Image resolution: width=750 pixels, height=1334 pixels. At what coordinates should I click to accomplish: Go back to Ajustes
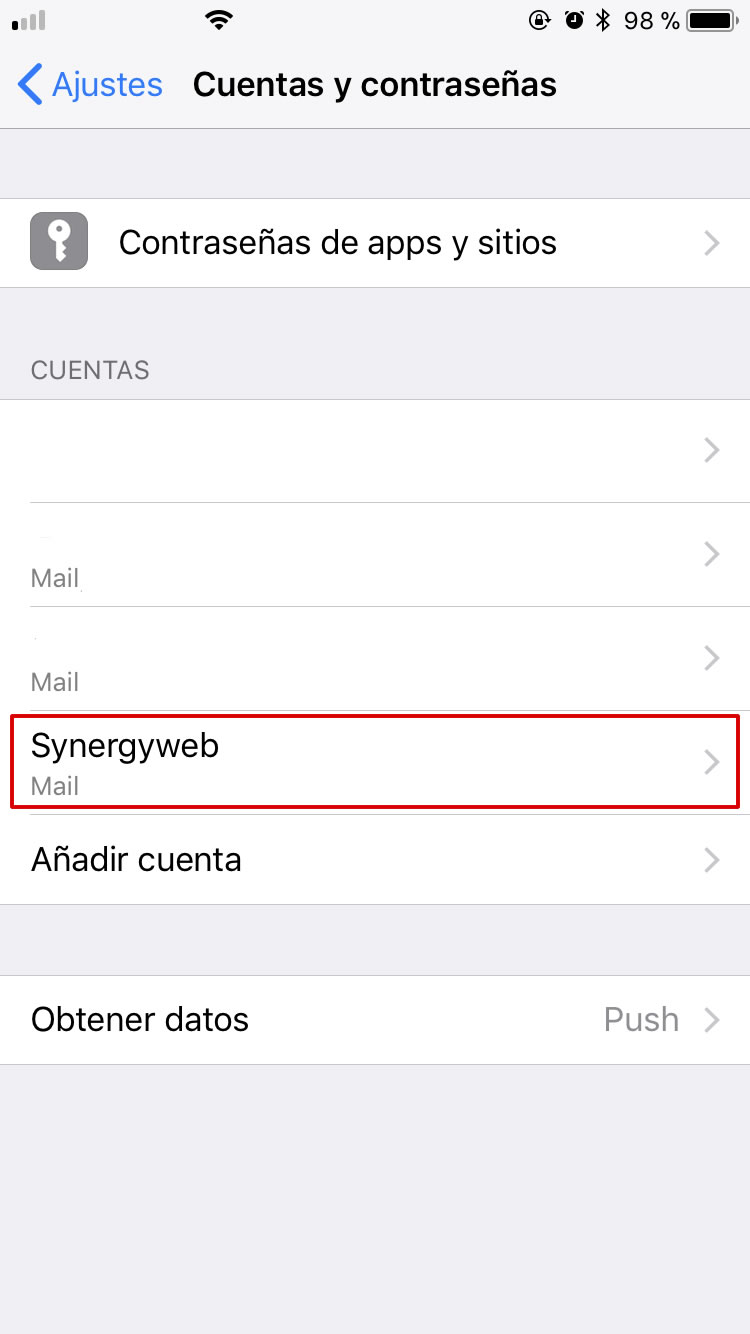(90, 85)
